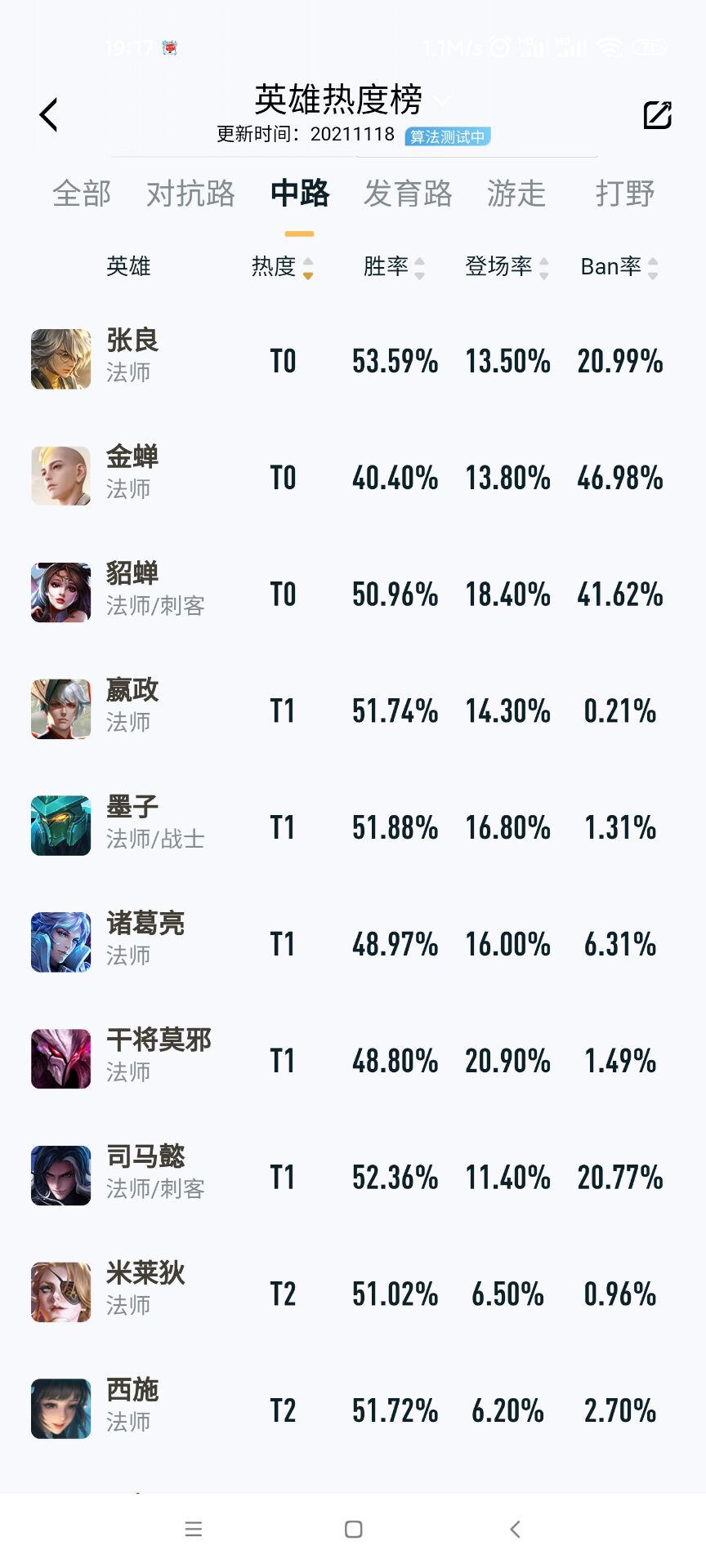Open hero 张良 details
This screenshot has width=706, height=1568.
131,358
